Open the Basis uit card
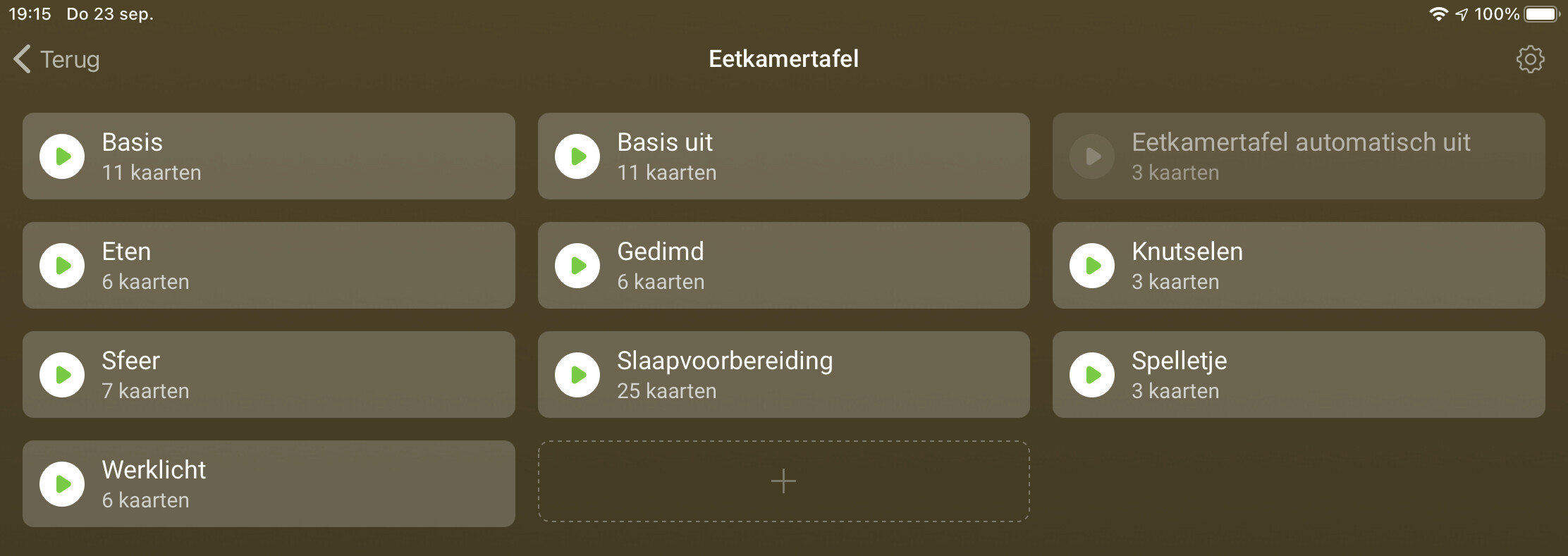Viewport: 1568px width, 556px height. [783, 156]
